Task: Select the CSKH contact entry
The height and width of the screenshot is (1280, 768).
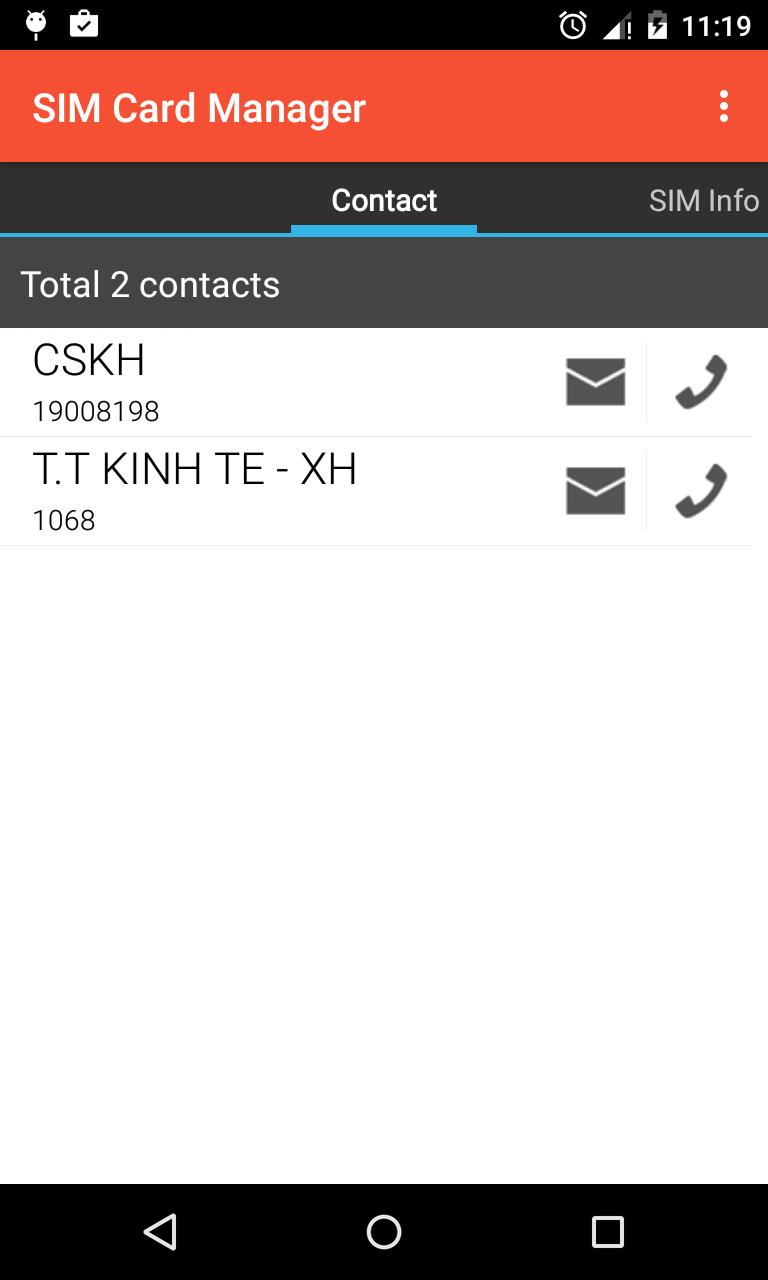Action: 250,380
